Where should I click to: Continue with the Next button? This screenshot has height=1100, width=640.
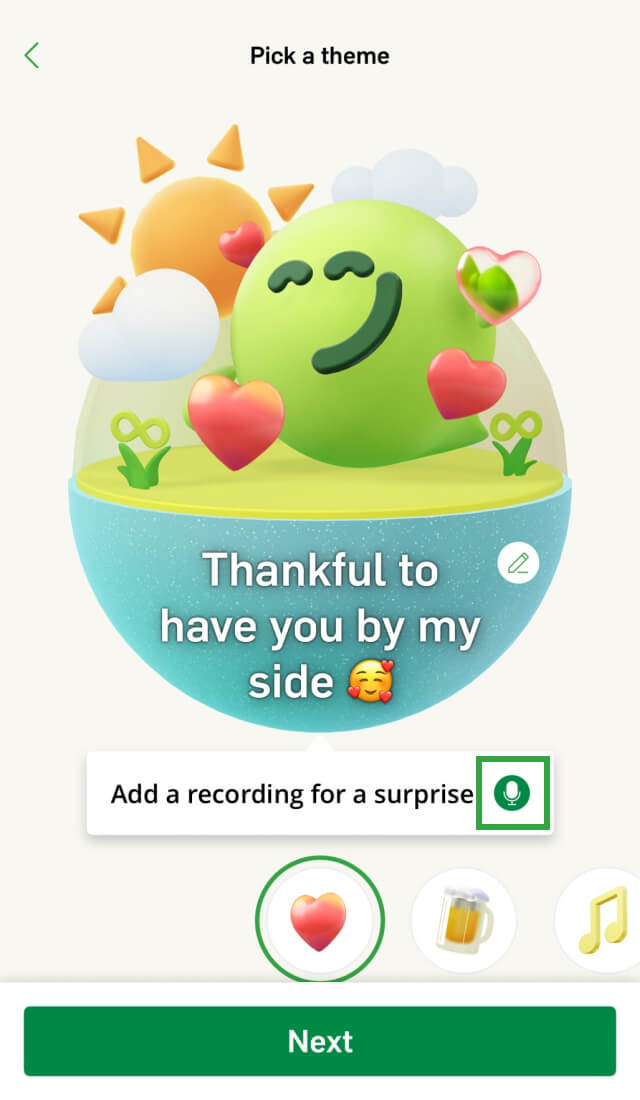[320, 1041]
